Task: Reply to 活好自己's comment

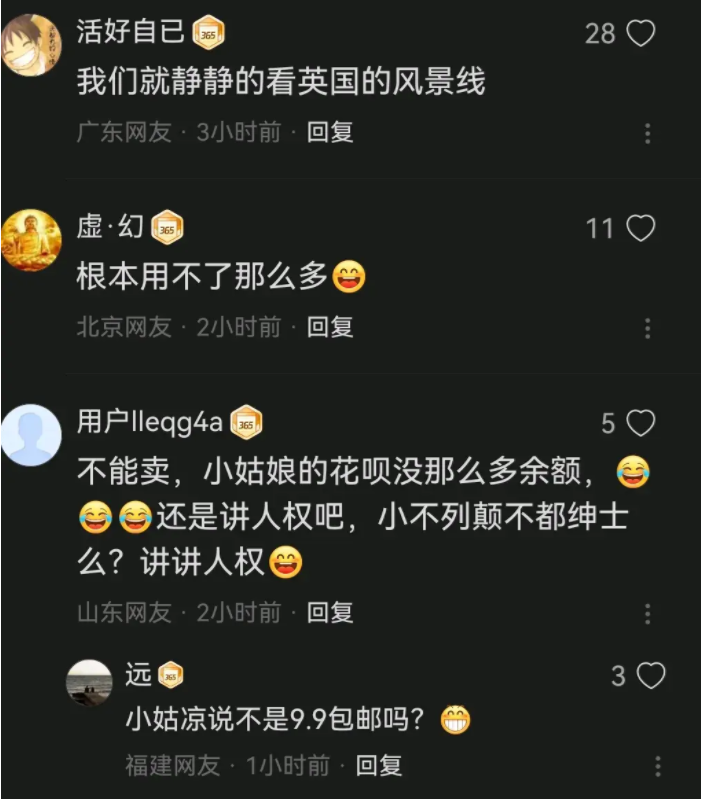Action: pyautogui.click(x=330, y=132)
